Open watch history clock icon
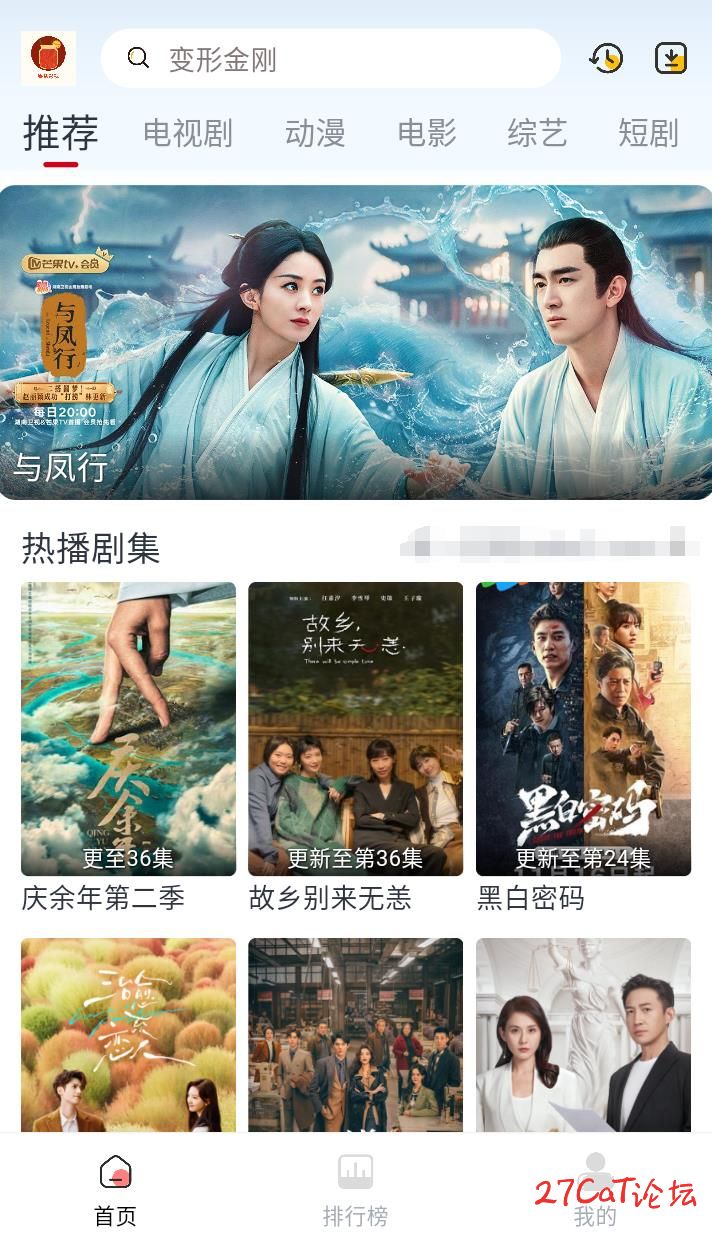This screenshot has height=1234, width=712. [606, 59]
